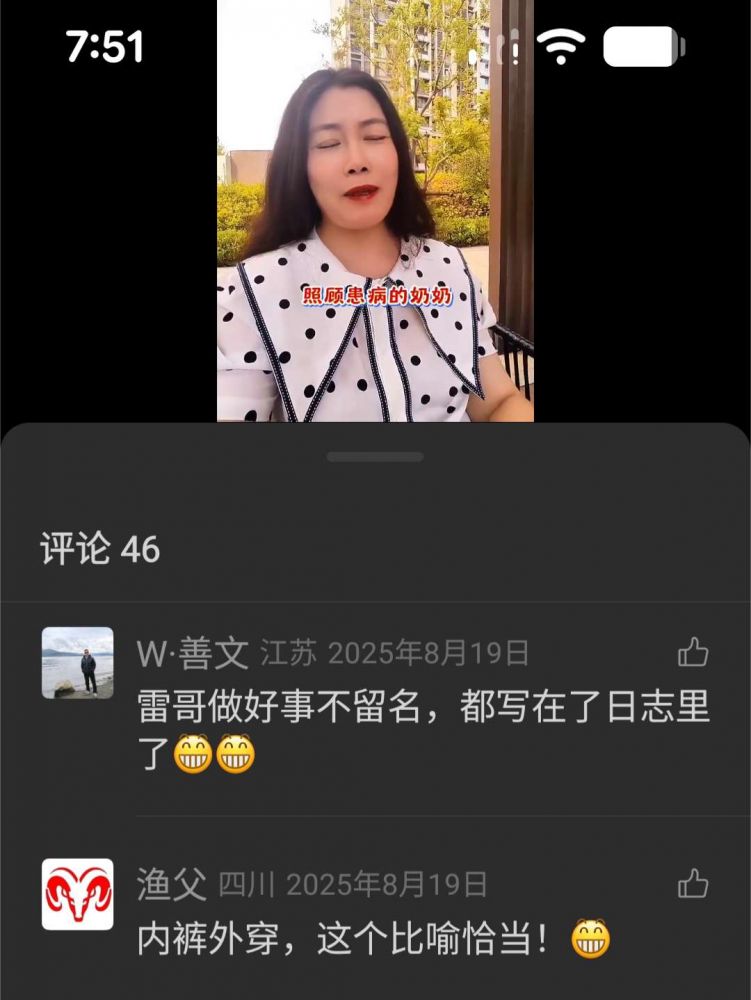Open 渔父's profile avatar

click(77, 894)
